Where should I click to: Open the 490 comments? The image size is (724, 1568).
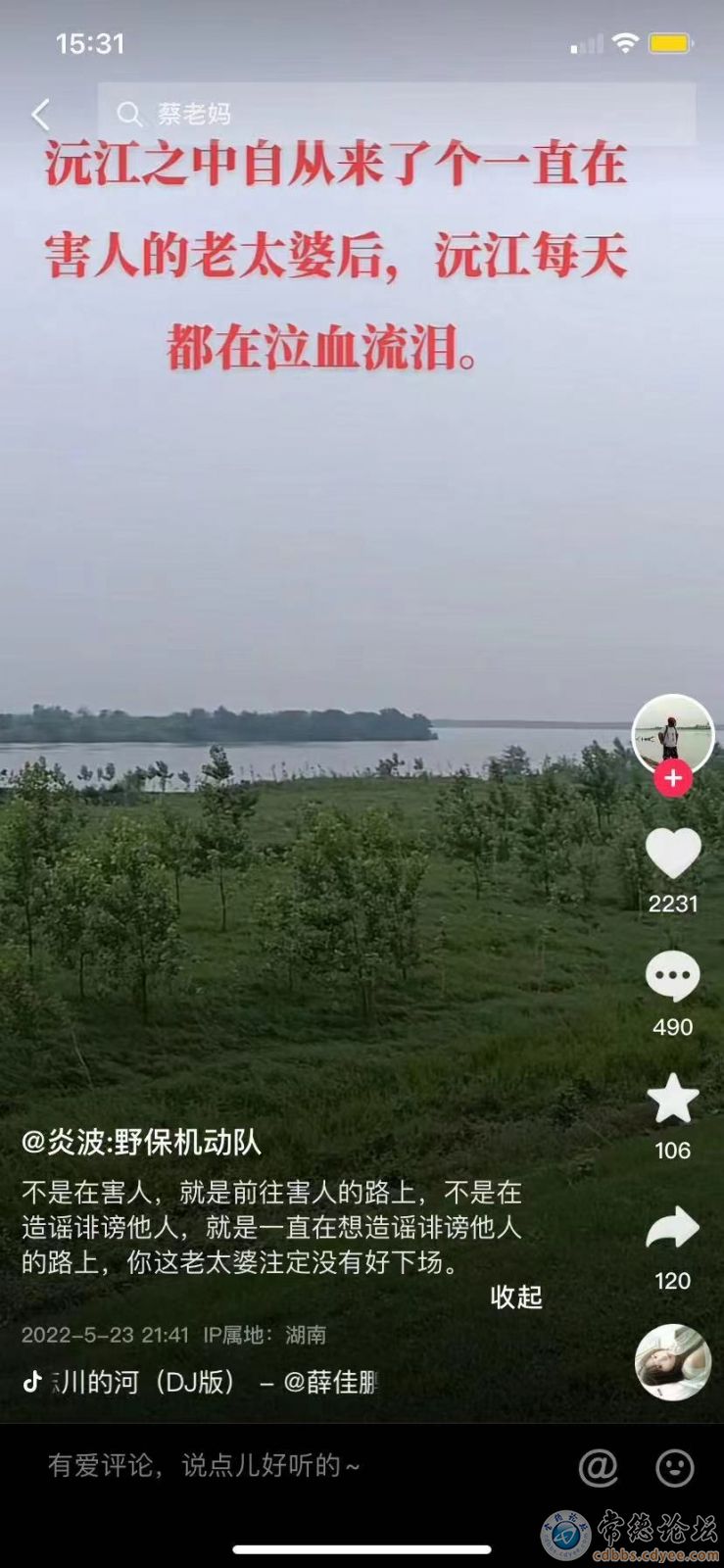click(672, 977)
